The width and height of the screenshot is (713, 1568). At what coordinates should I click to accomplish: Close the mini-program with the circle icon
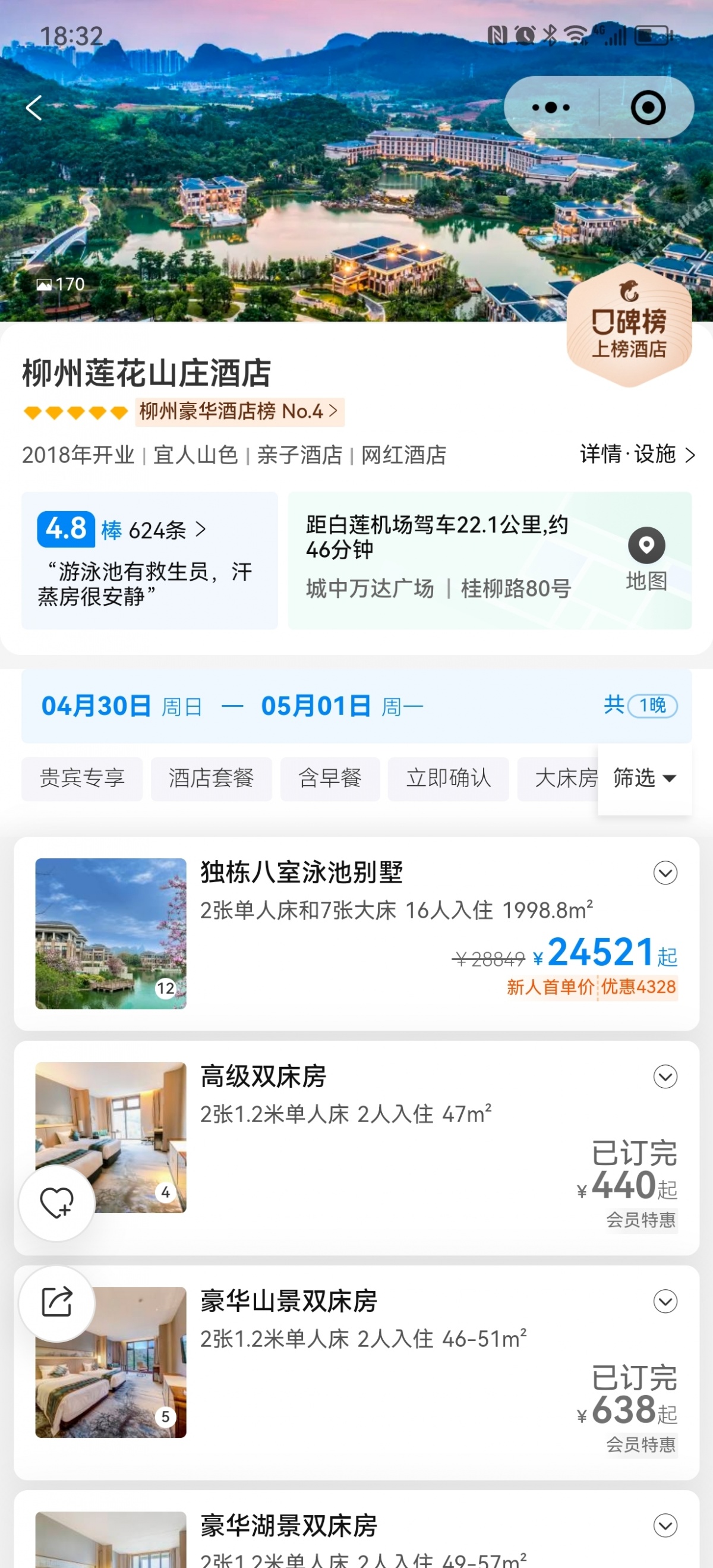(x=647, y=108)
